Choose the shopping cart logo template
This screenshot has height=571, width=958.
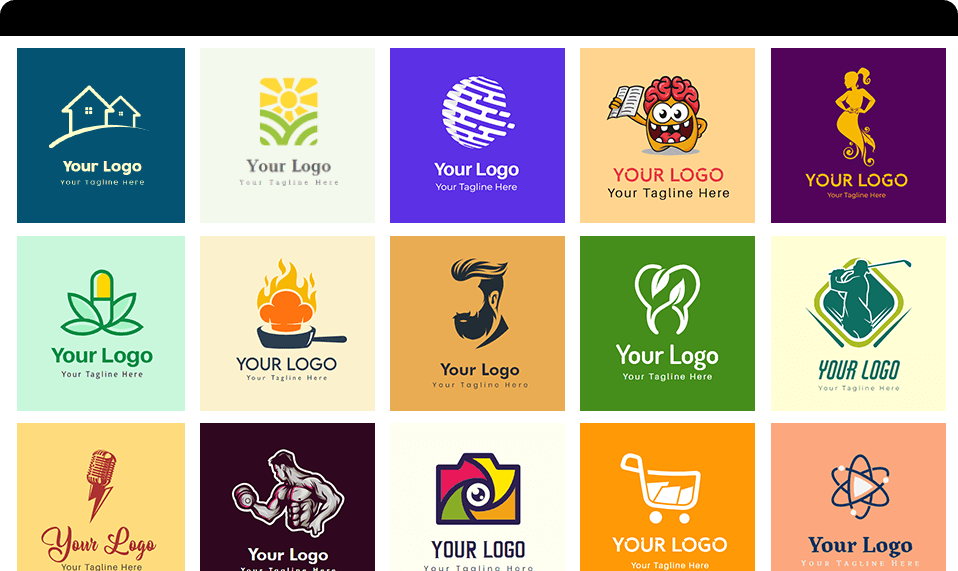click(667, 497)
